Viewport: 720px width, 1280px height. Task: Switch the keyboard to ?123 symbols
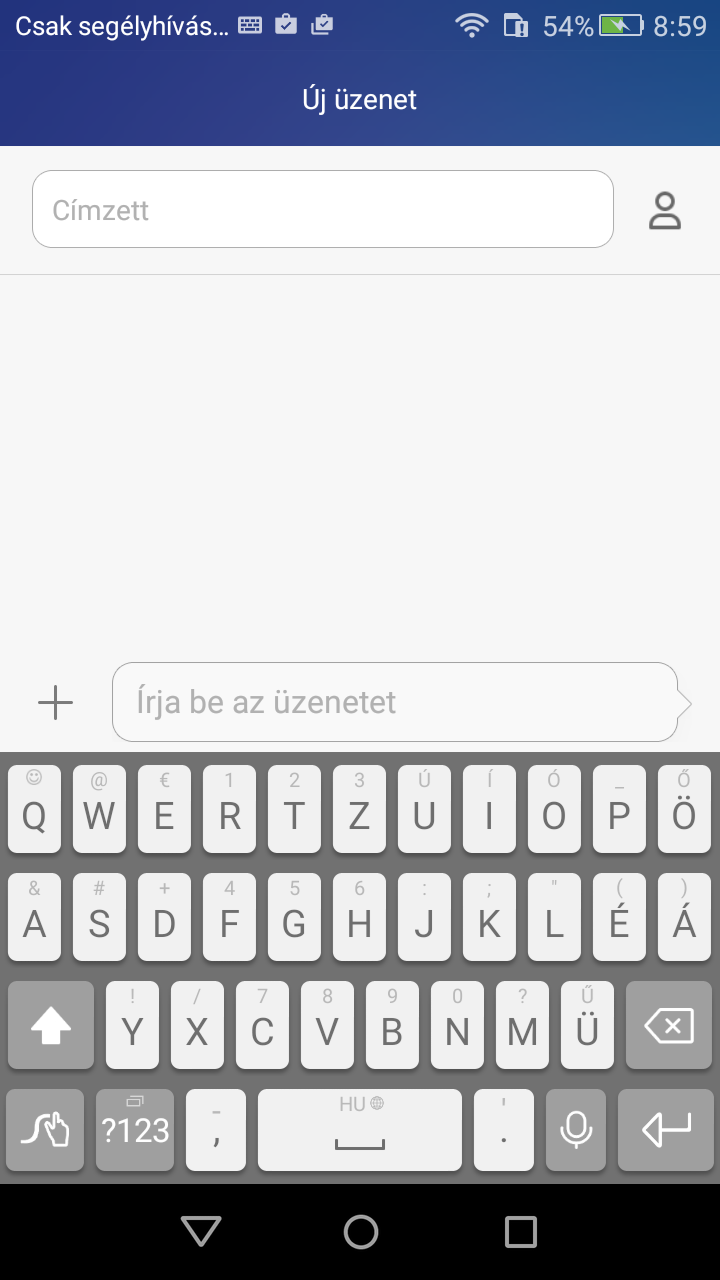click(x=135, y=1130)
